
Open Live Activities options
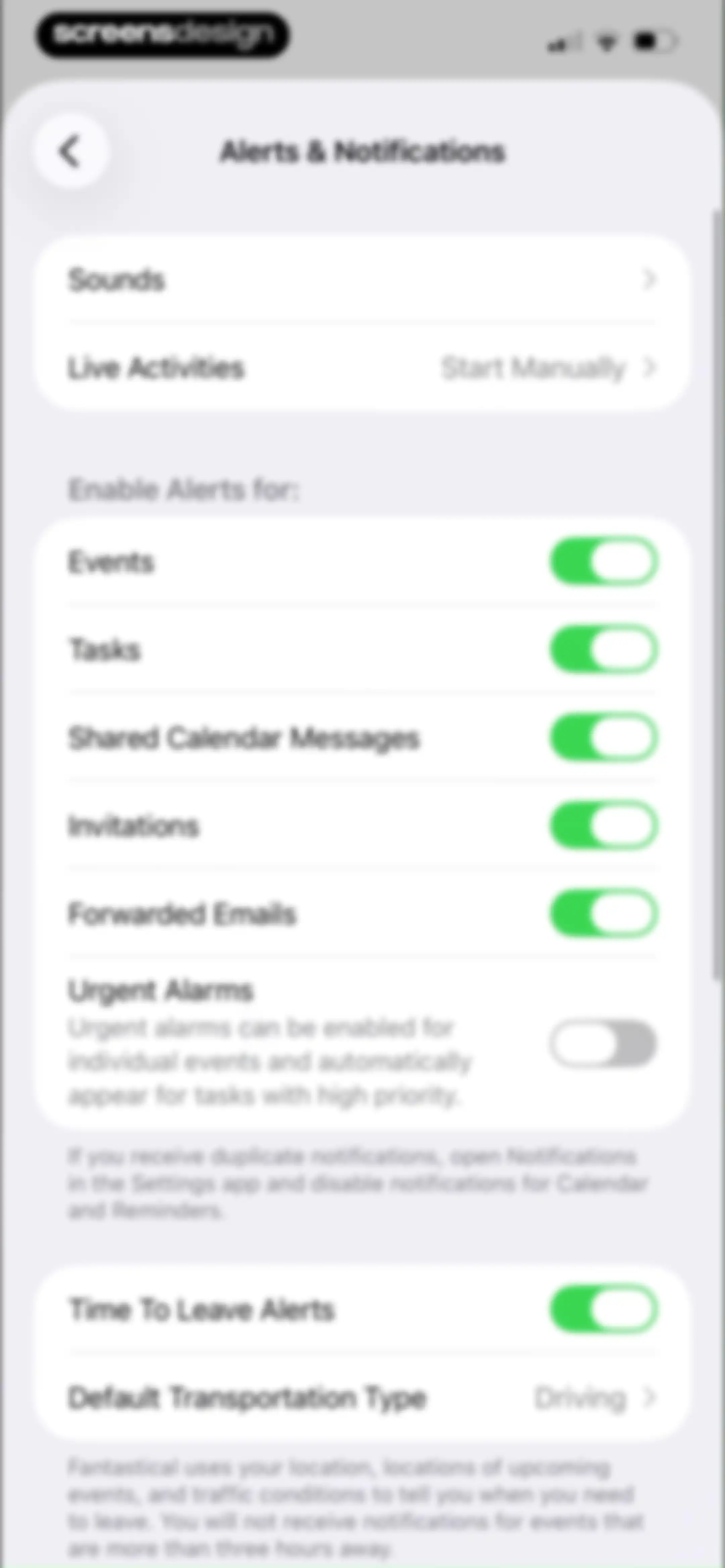(x=362, y=368)
